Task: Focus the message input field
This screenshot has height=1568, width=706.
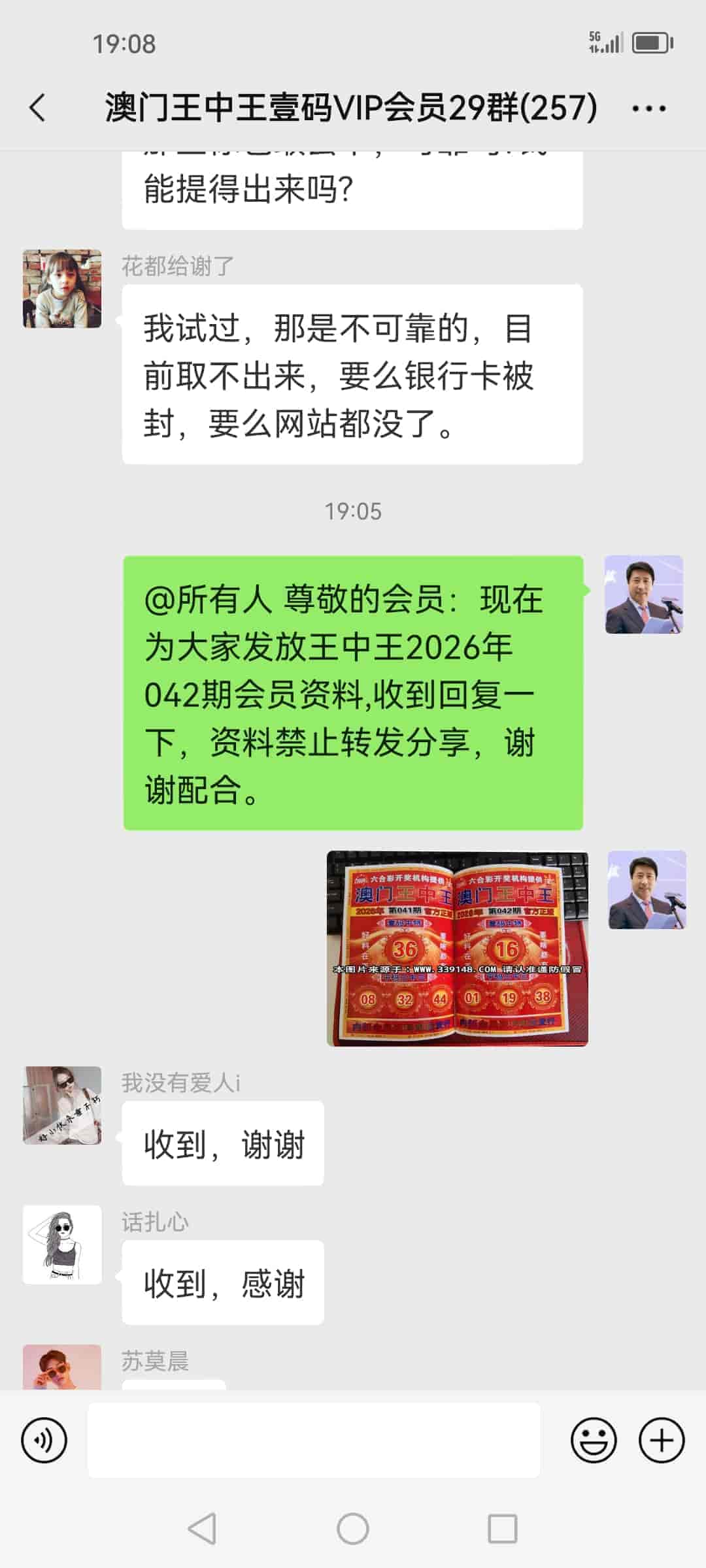Action: point(314,1440)
